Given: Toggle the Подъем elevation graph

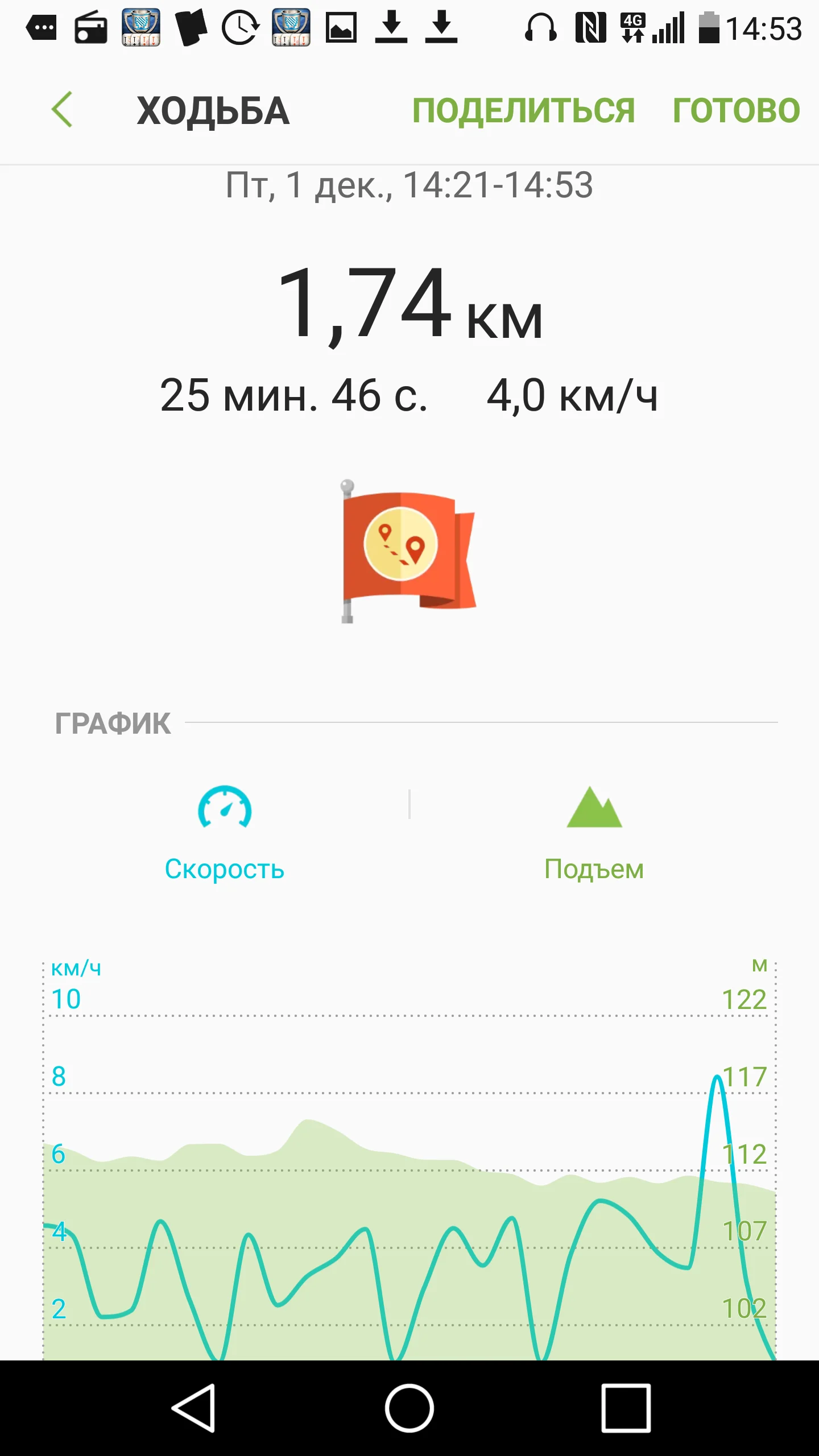Looking at the screenshot, I should pos(594,833).
